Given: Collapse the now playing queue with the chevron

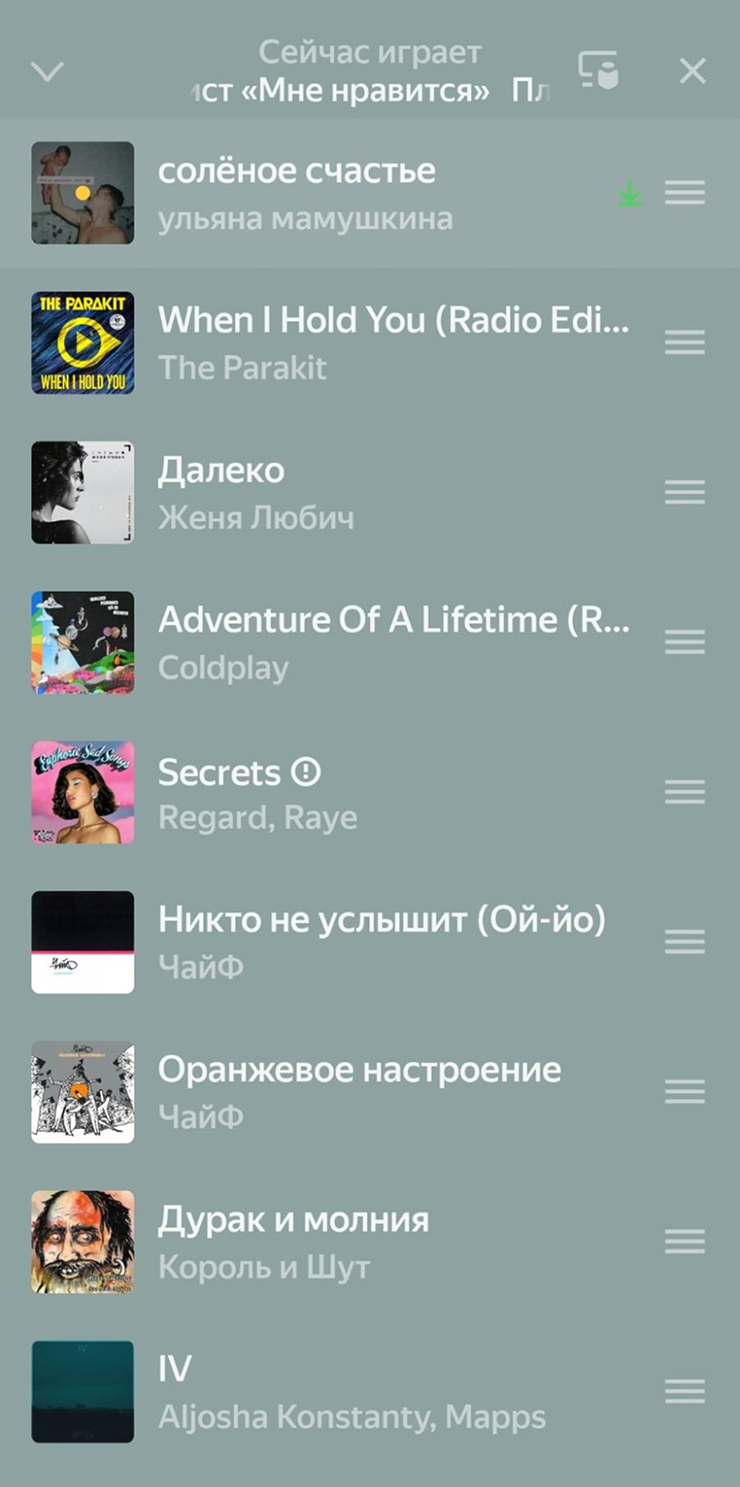Looking at the screenshot, I should pos(47,72).
